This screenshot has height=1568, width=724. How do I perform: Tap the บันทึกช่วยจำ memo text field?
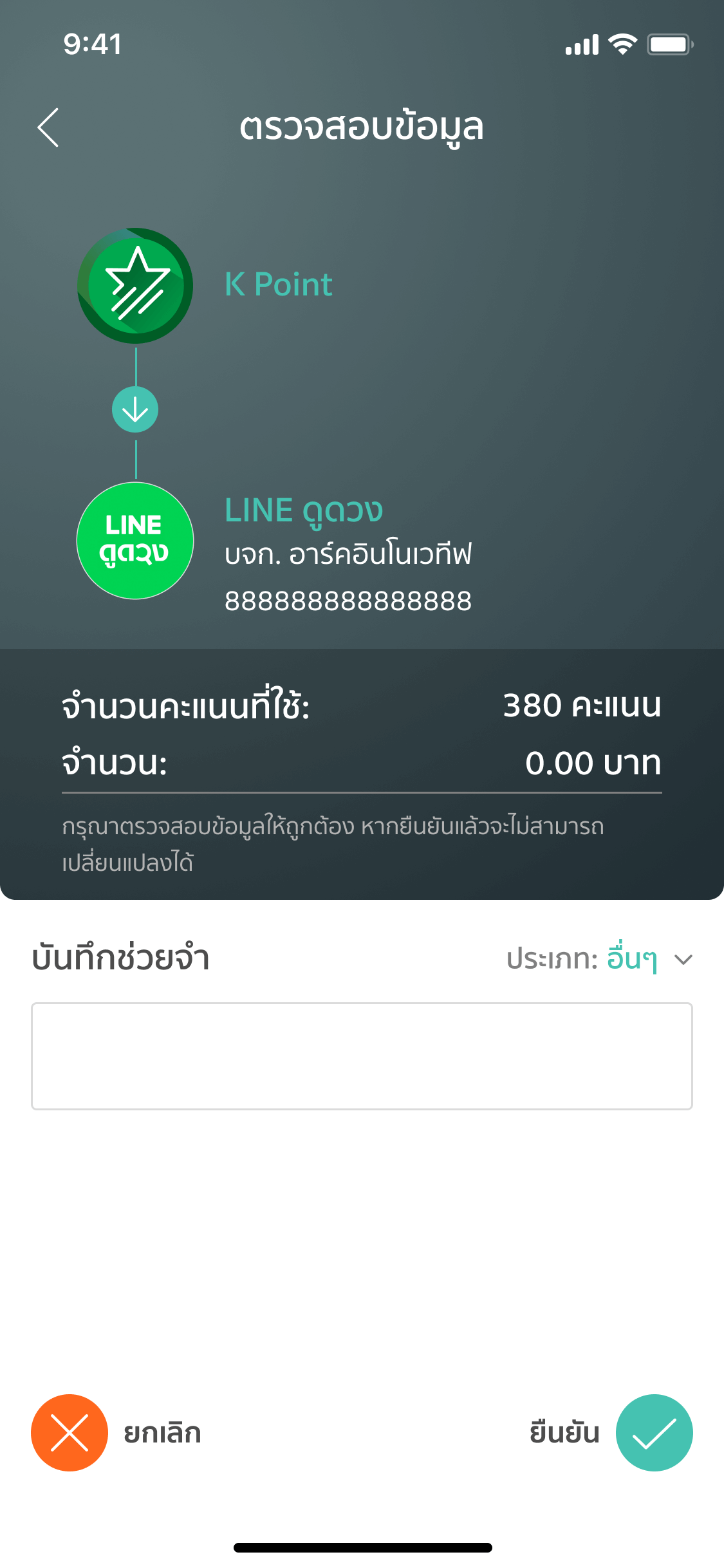coord(362,1056)
